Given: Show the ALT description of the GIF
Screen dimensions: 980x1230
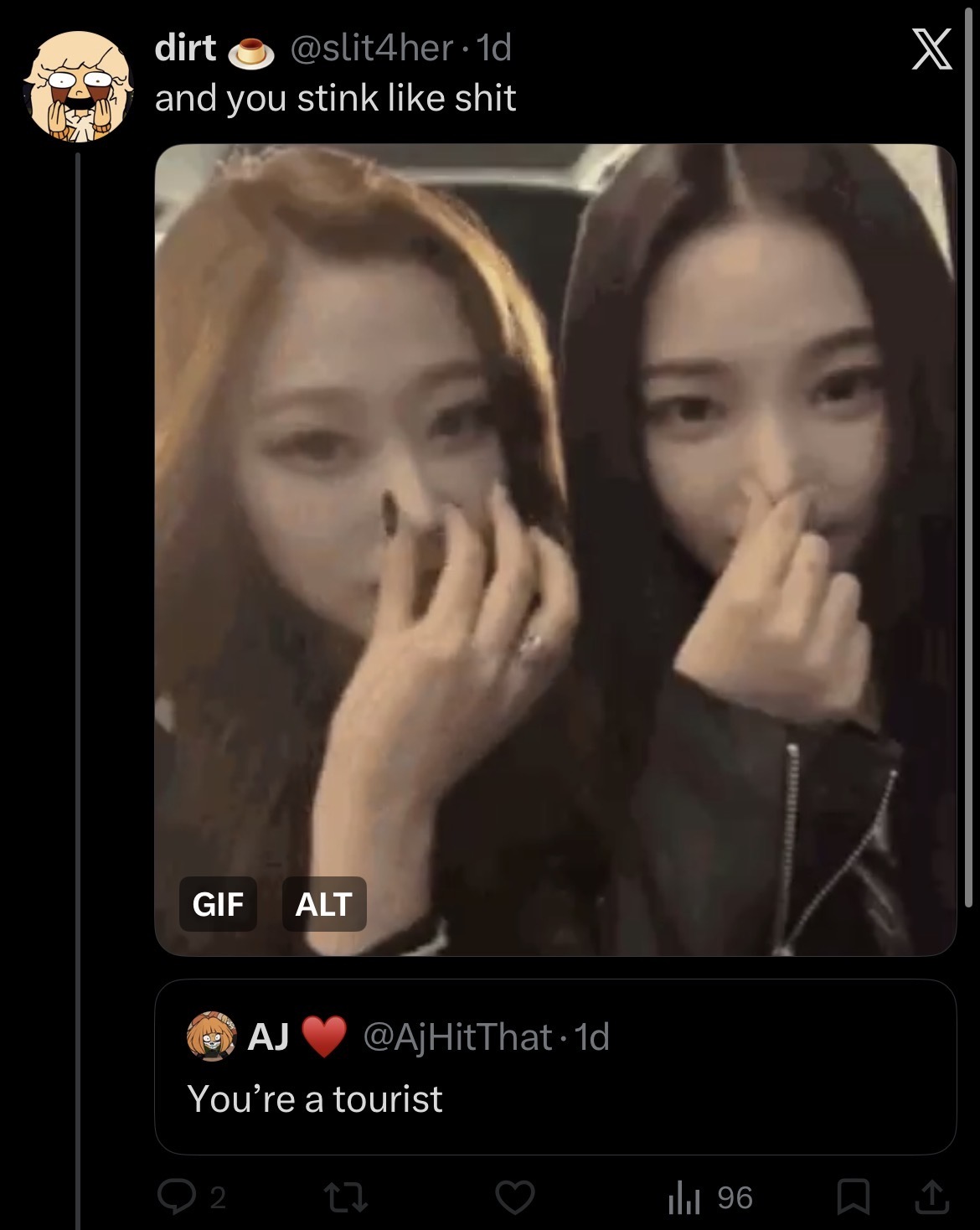Looking at the screenshot, I should pos(324,904).
